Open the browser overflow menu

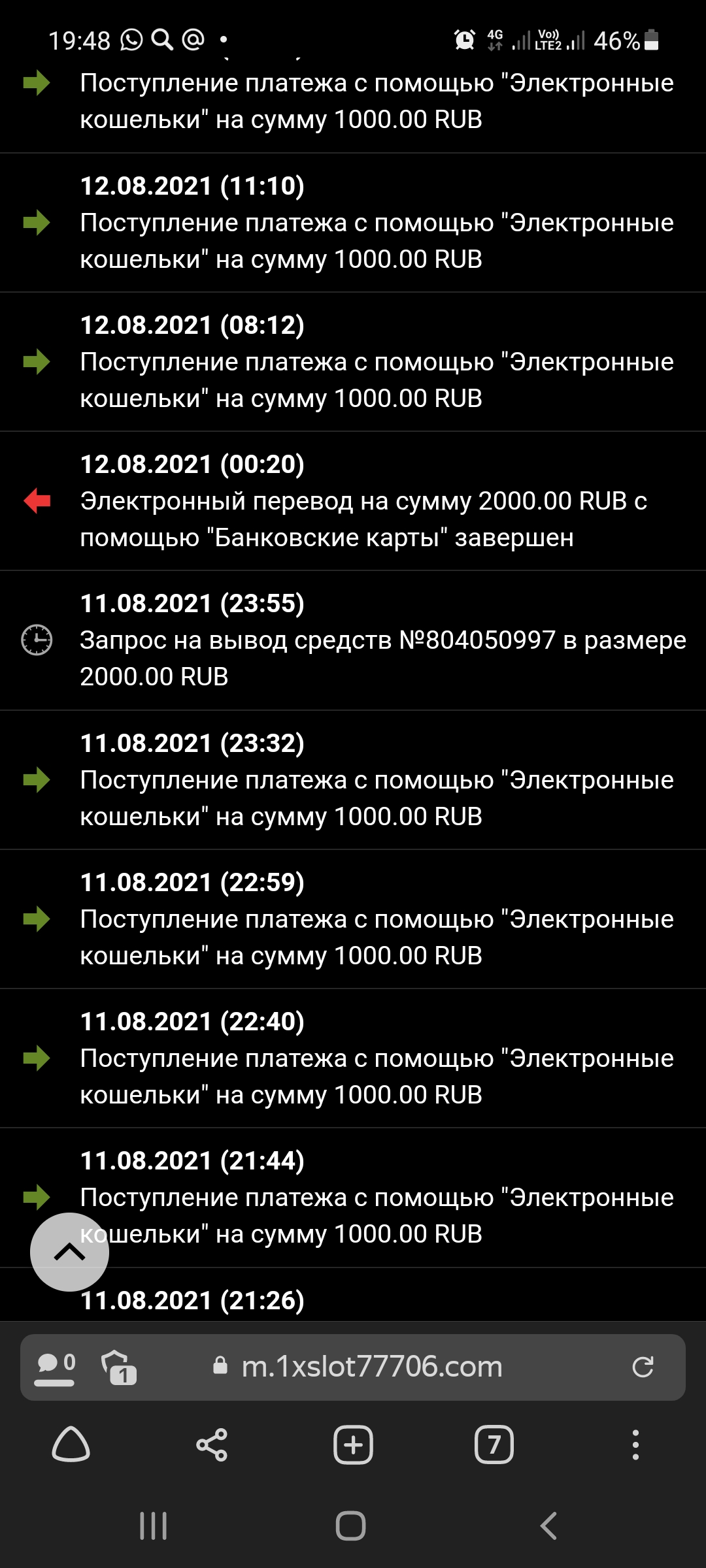635,1445
